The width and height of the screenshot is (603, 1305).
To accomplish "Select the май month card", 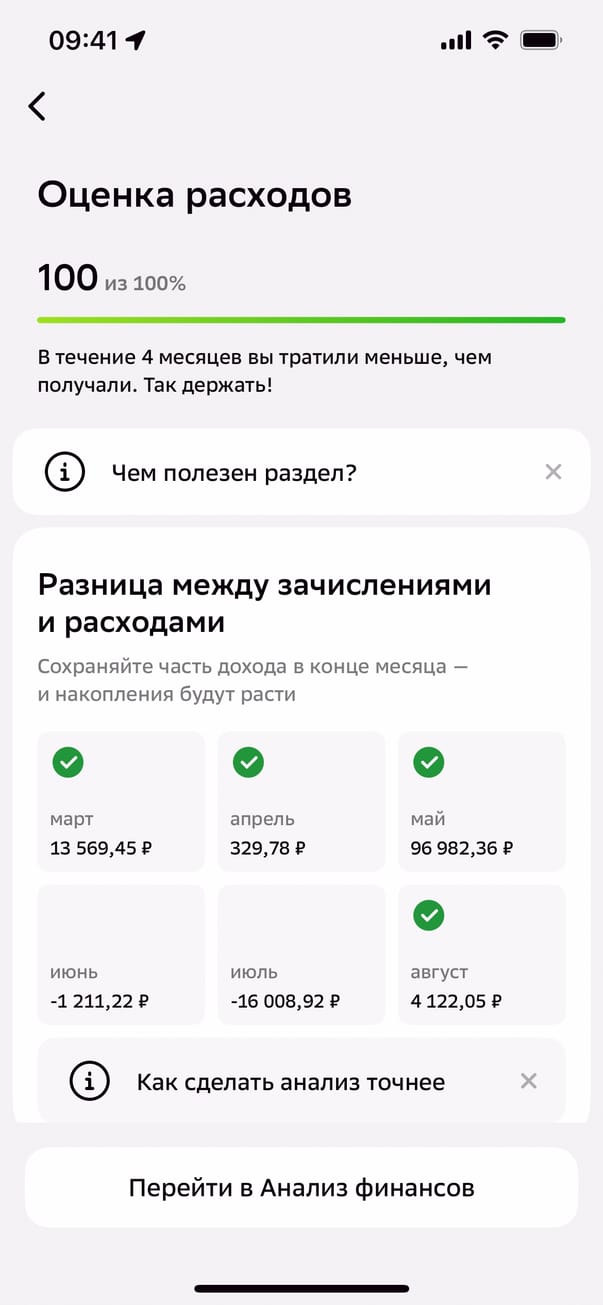I will pos(481,801).
